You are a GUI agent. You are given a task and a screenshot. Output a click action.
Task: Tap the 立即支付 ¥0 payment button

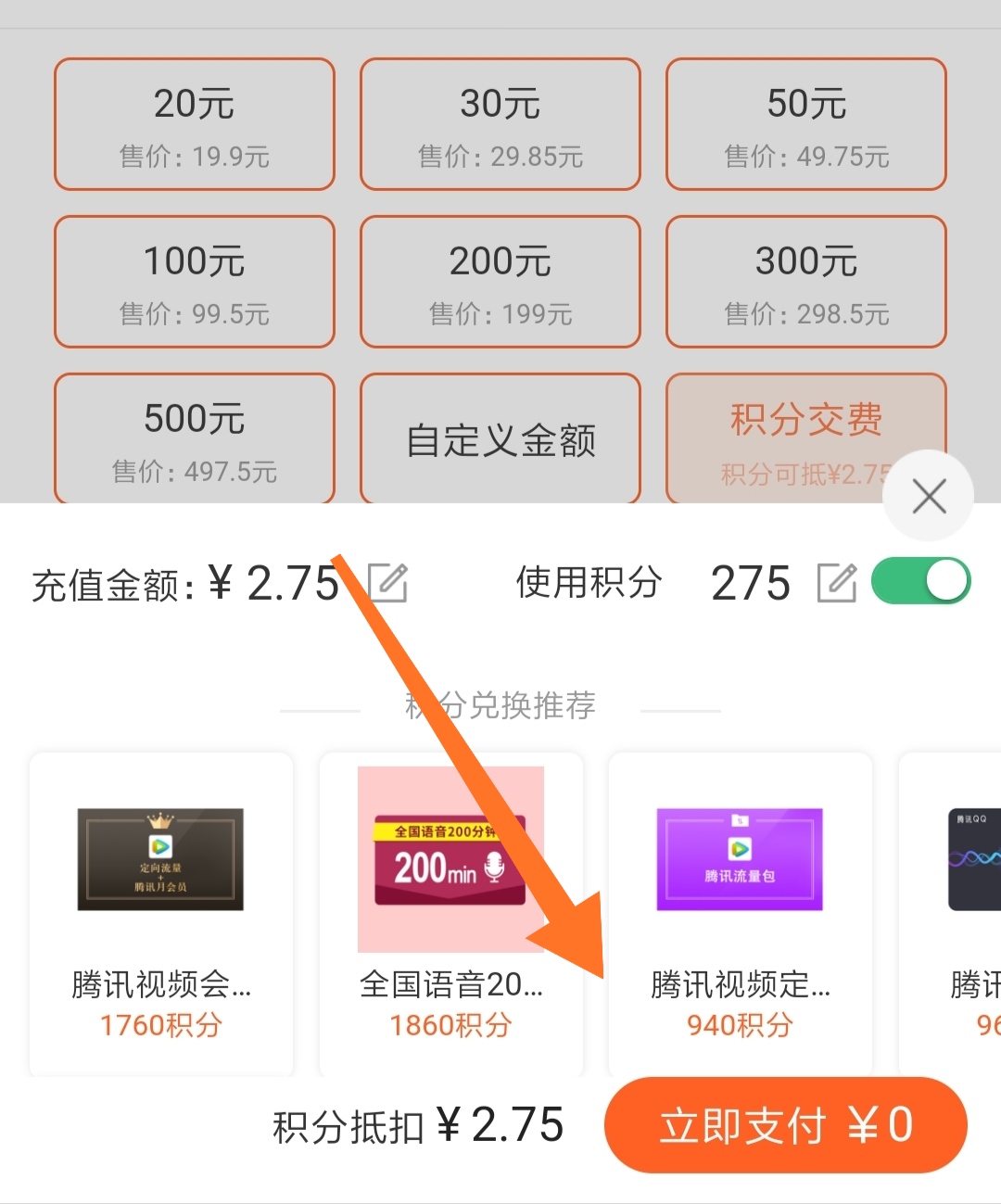point(786,1125)
